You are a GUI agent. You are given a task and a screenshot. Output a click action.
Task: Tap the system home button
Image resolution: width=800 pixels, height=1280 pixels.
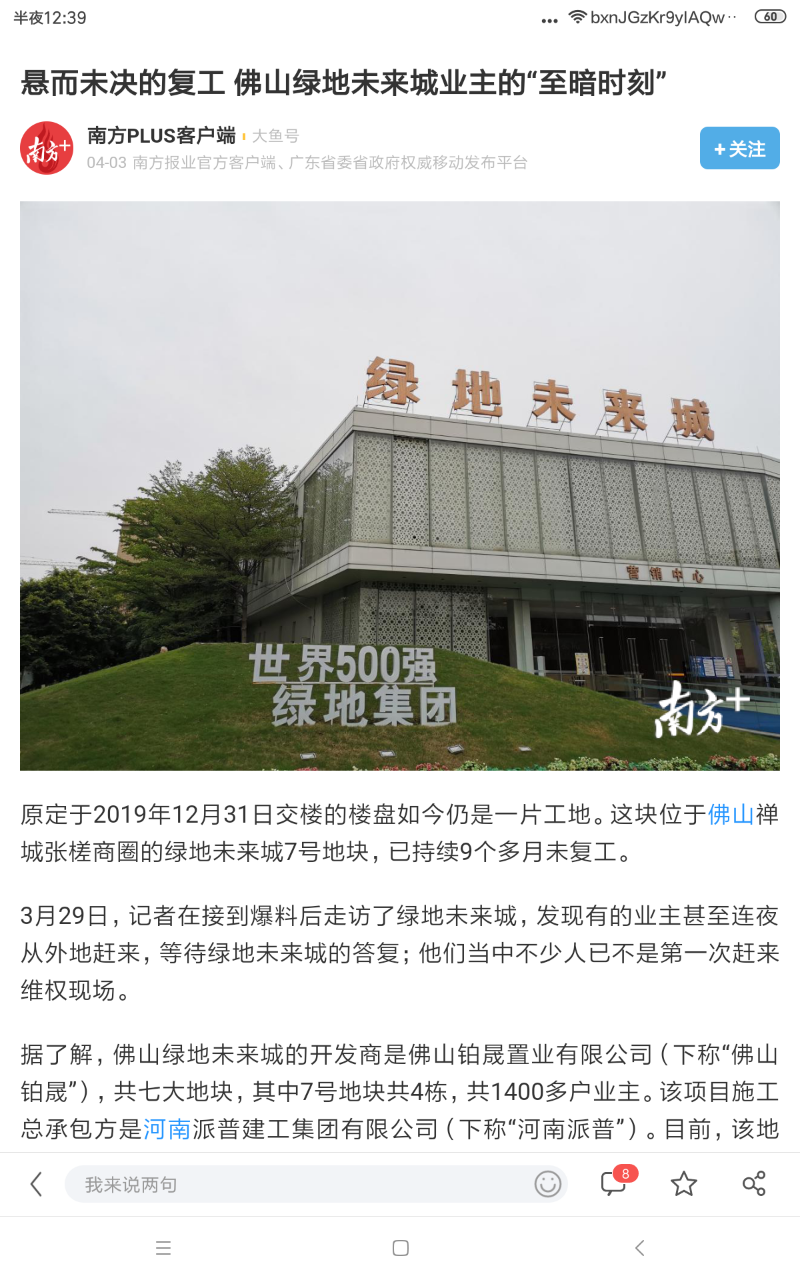coord(400,1248)
